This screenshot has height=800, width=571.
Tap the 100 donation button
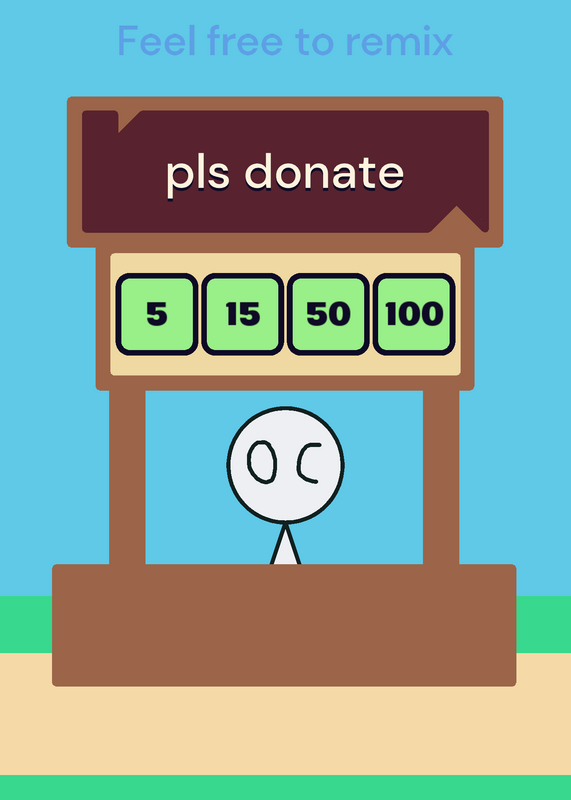(414, 314)
